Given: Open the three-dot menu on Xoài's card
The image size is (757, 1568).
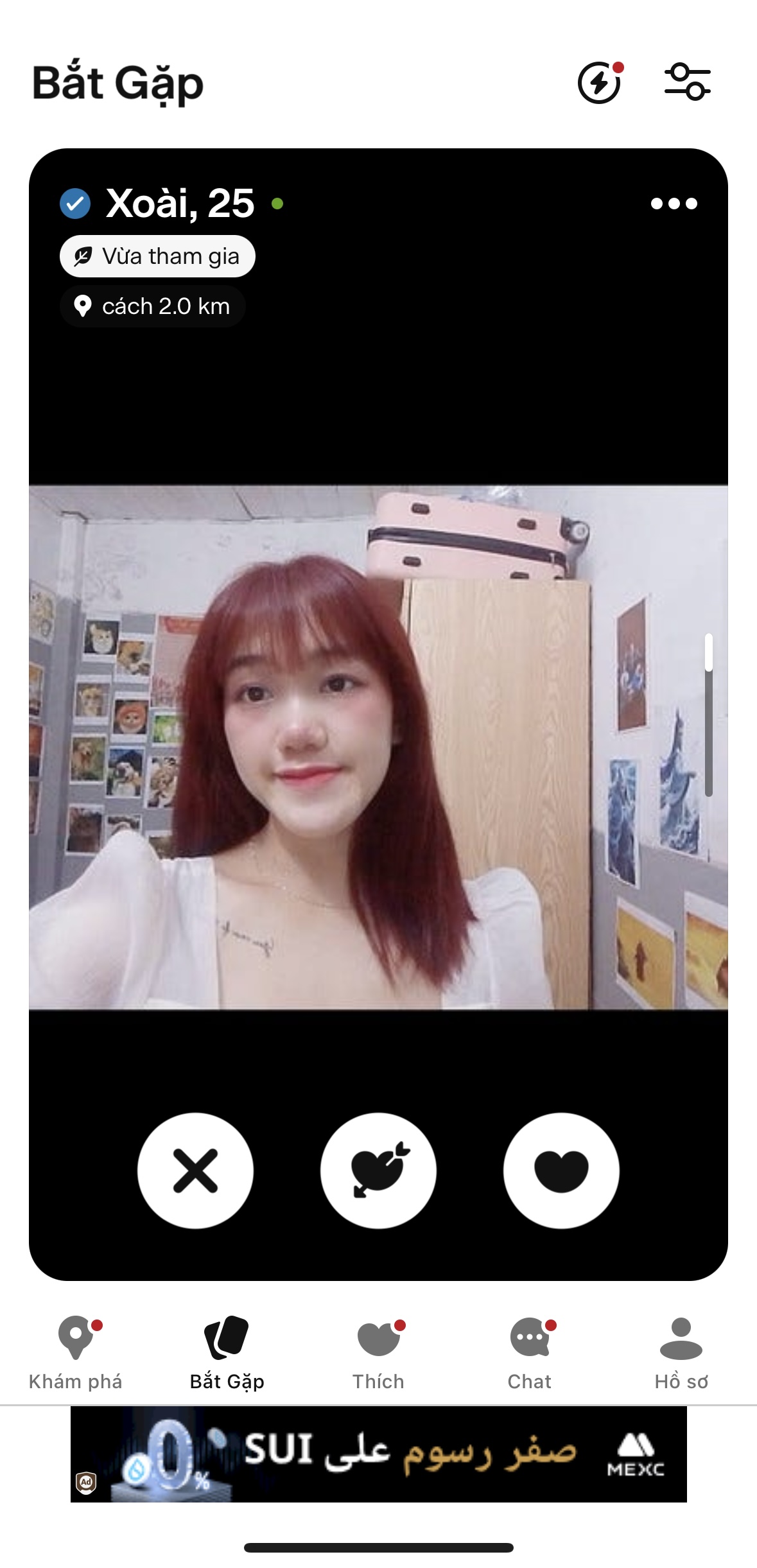Looking at the screenshot, I should tap(674, 204).
